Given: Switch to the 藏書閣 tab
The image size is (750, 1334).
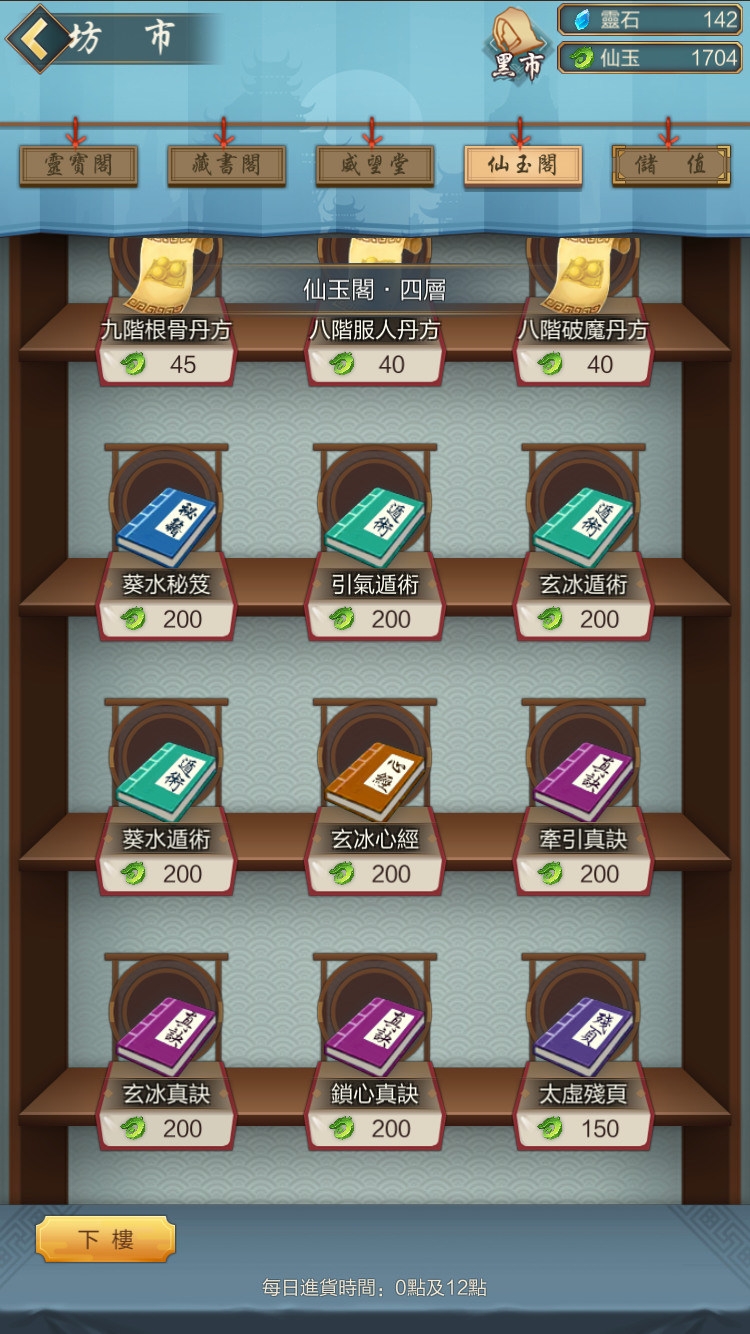Looking at the screenshot, I should coord(226,165).
